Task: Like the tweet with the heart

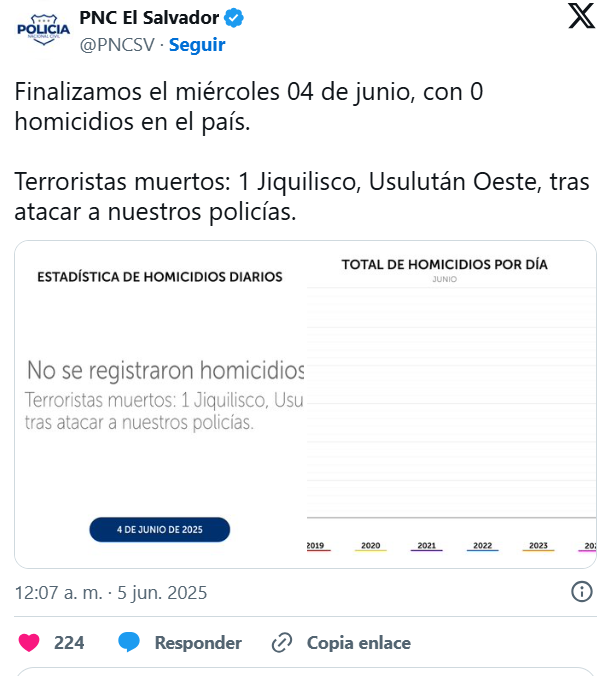Action: tap(29, 643)
